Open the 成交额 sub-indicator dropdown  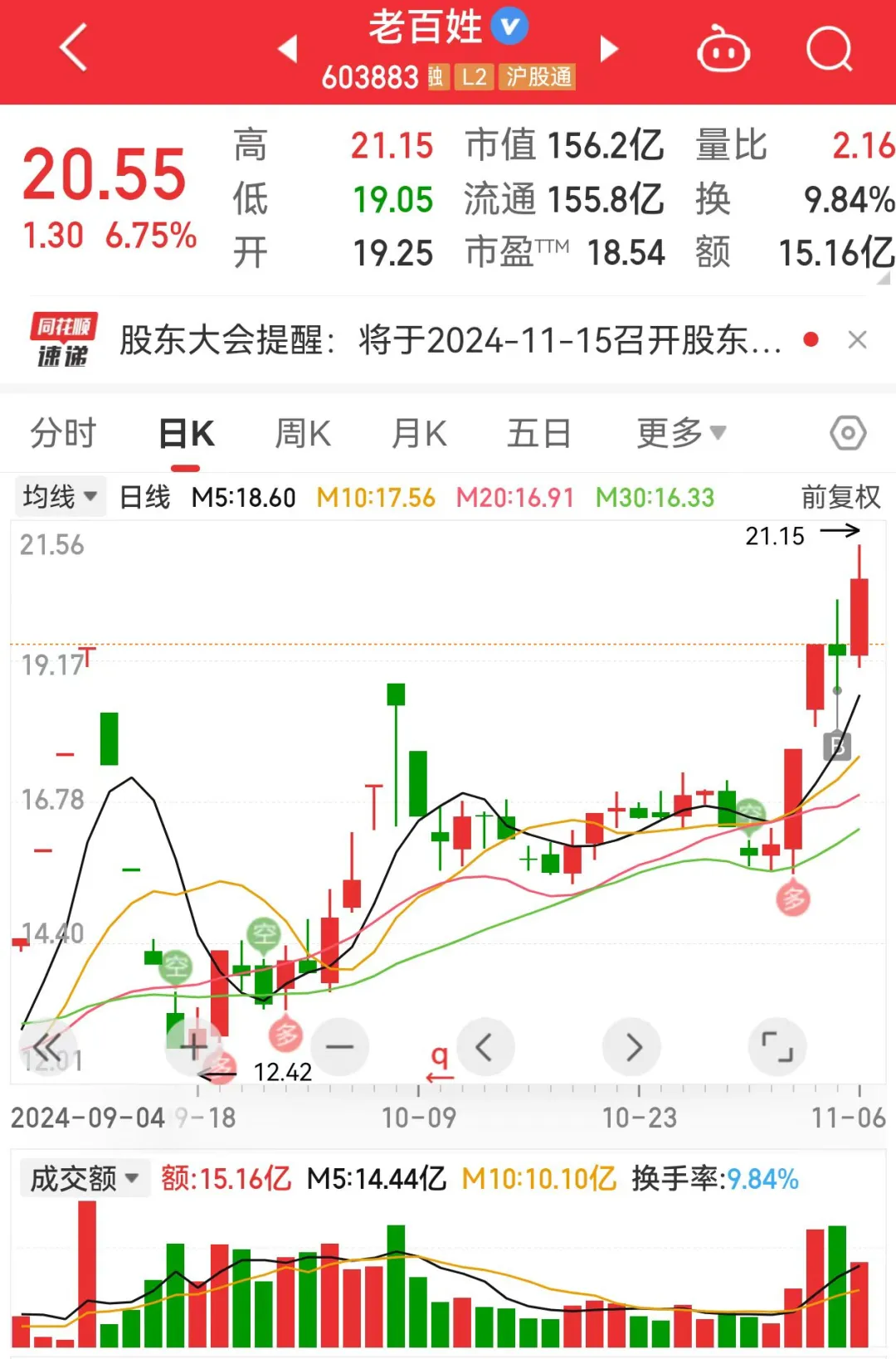pos(84,1178)
